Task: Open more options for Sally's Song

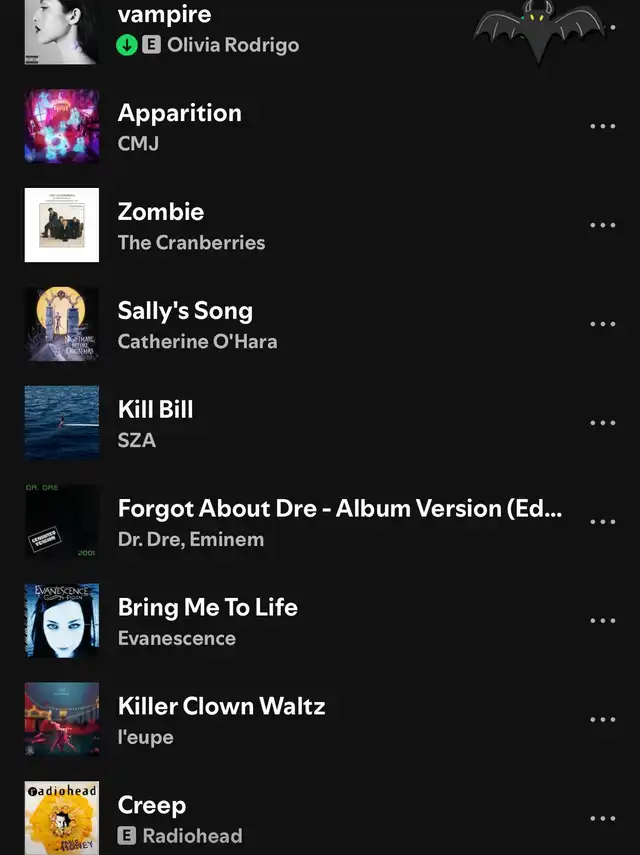Action: click(602, 325)
